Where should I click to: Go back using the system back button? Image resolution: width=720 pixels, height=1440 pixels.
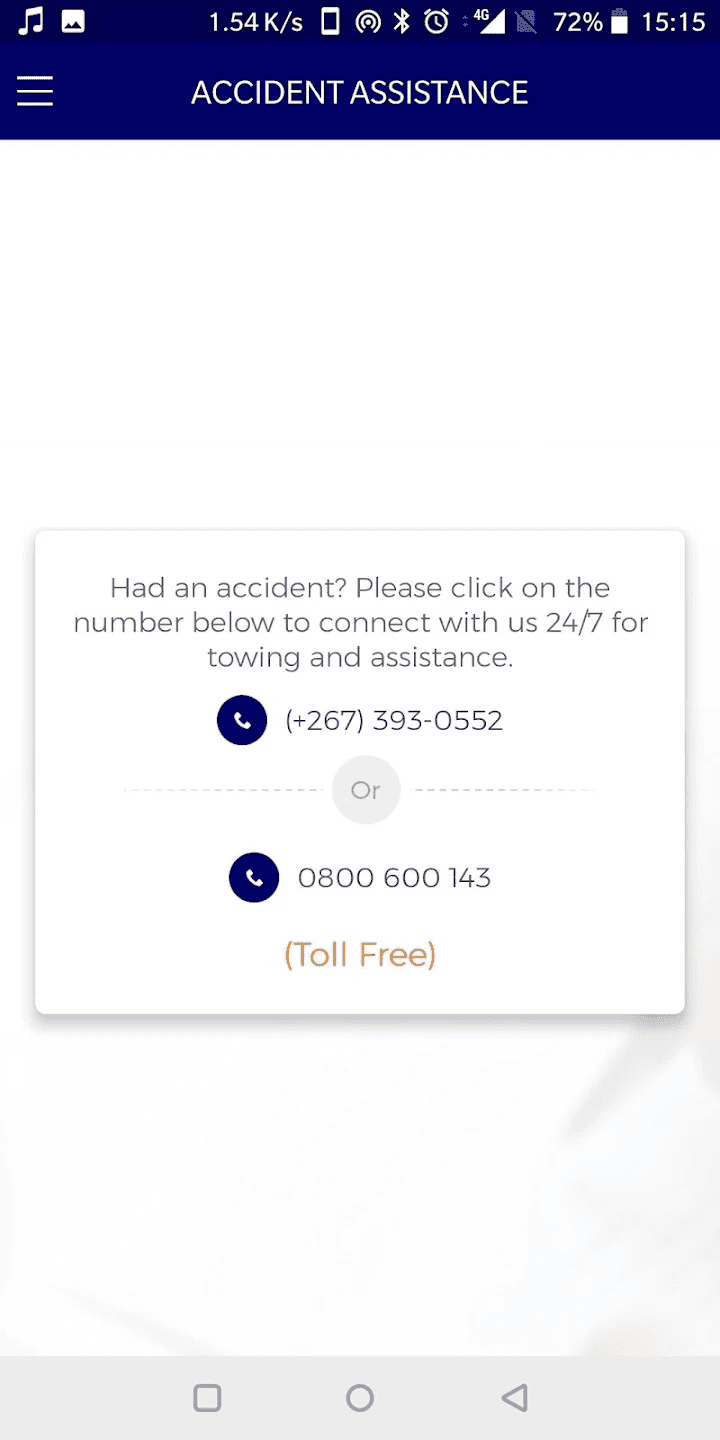pyautogui.click(x=514, y=1397)
